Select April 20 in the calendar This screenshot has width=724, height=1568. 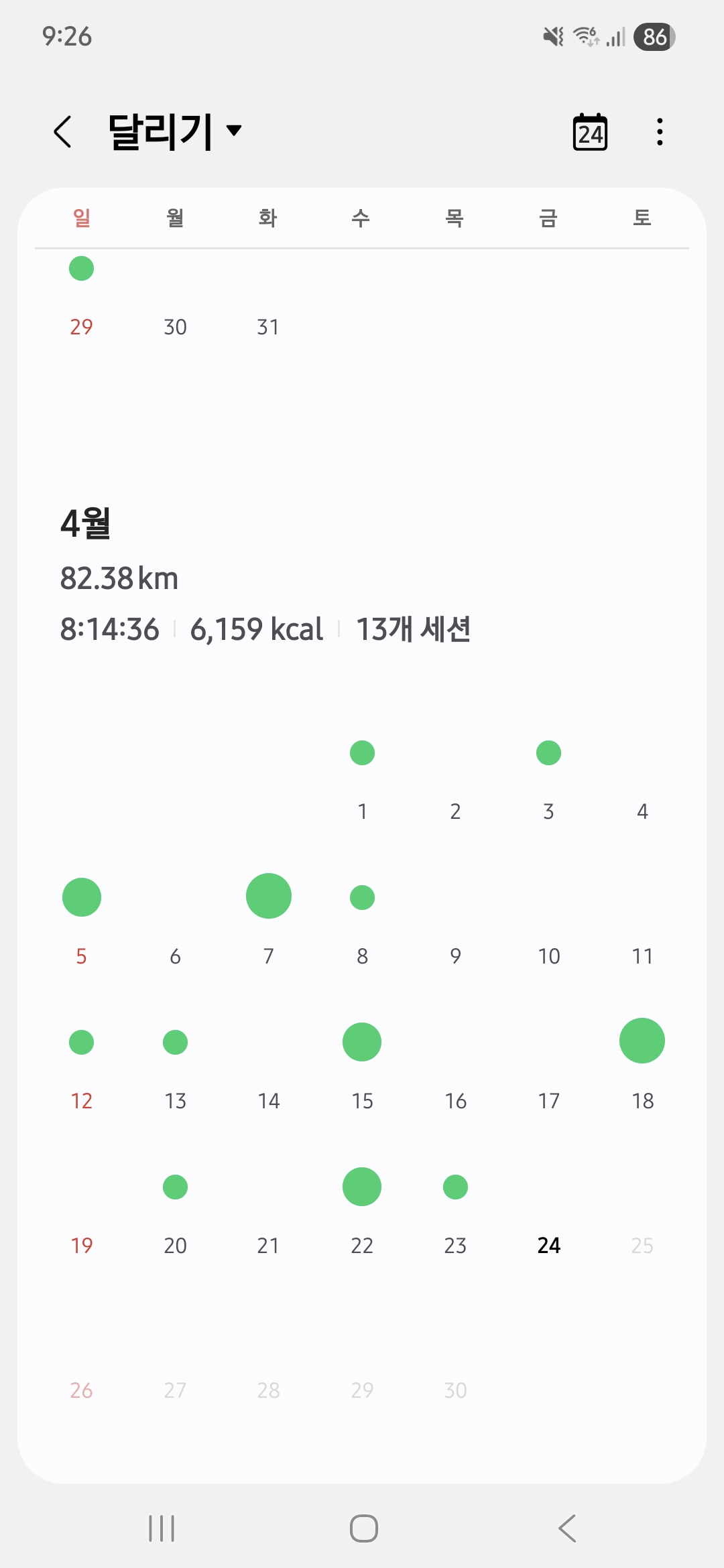point(175,1214)
